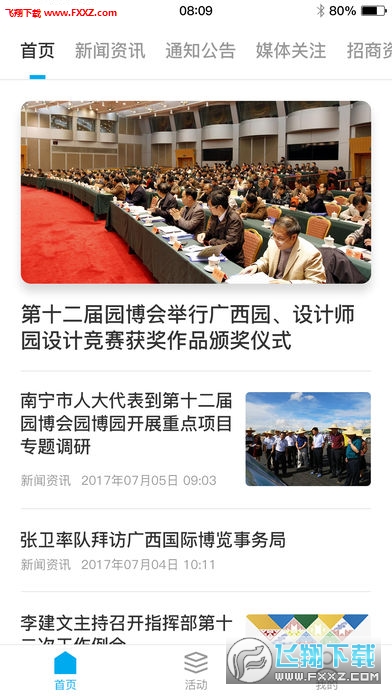Select the 首页 top tab
Viewport: 392px width, 696px height.
37,51
